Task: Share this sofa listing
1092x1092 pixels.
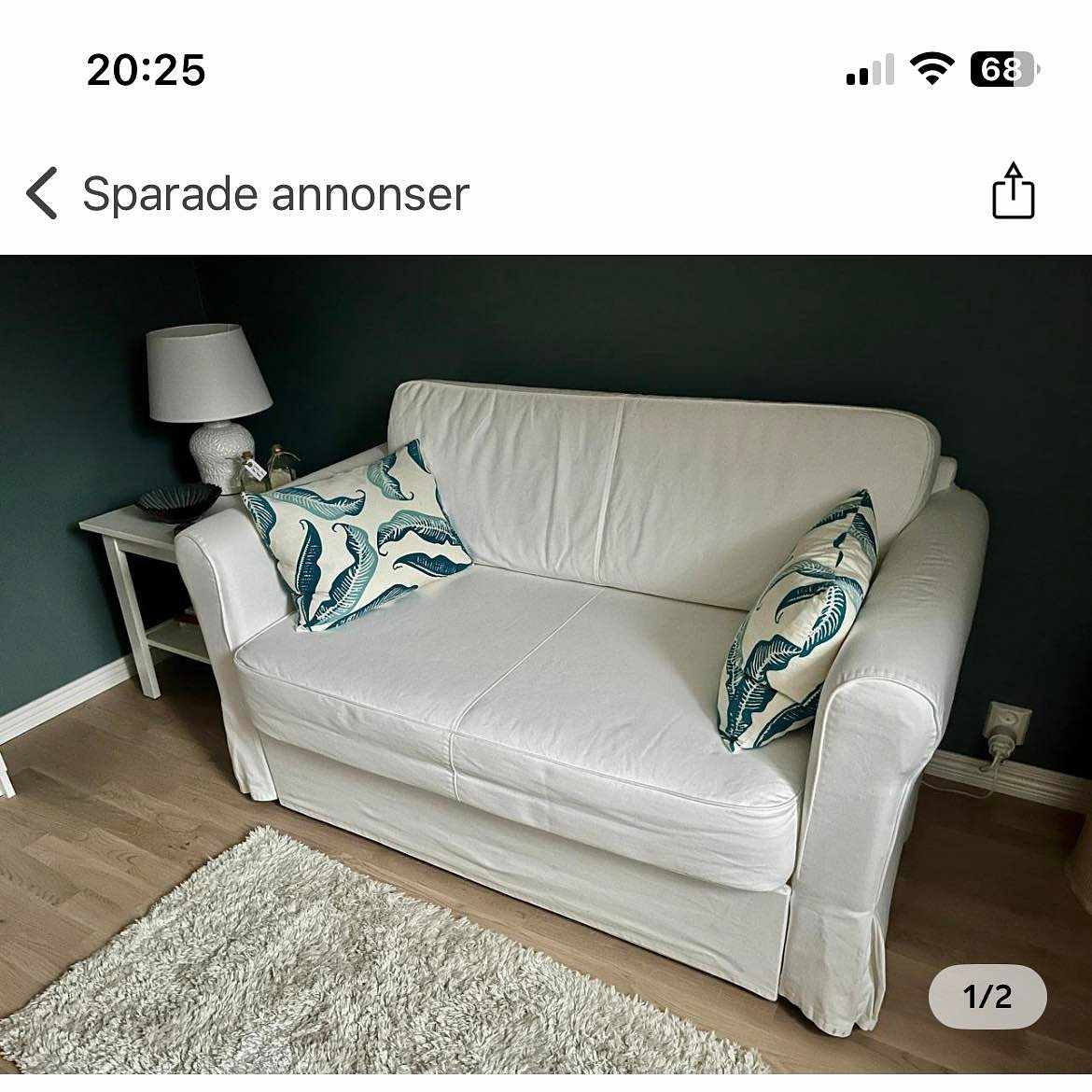Action: tap(1013, 192)
